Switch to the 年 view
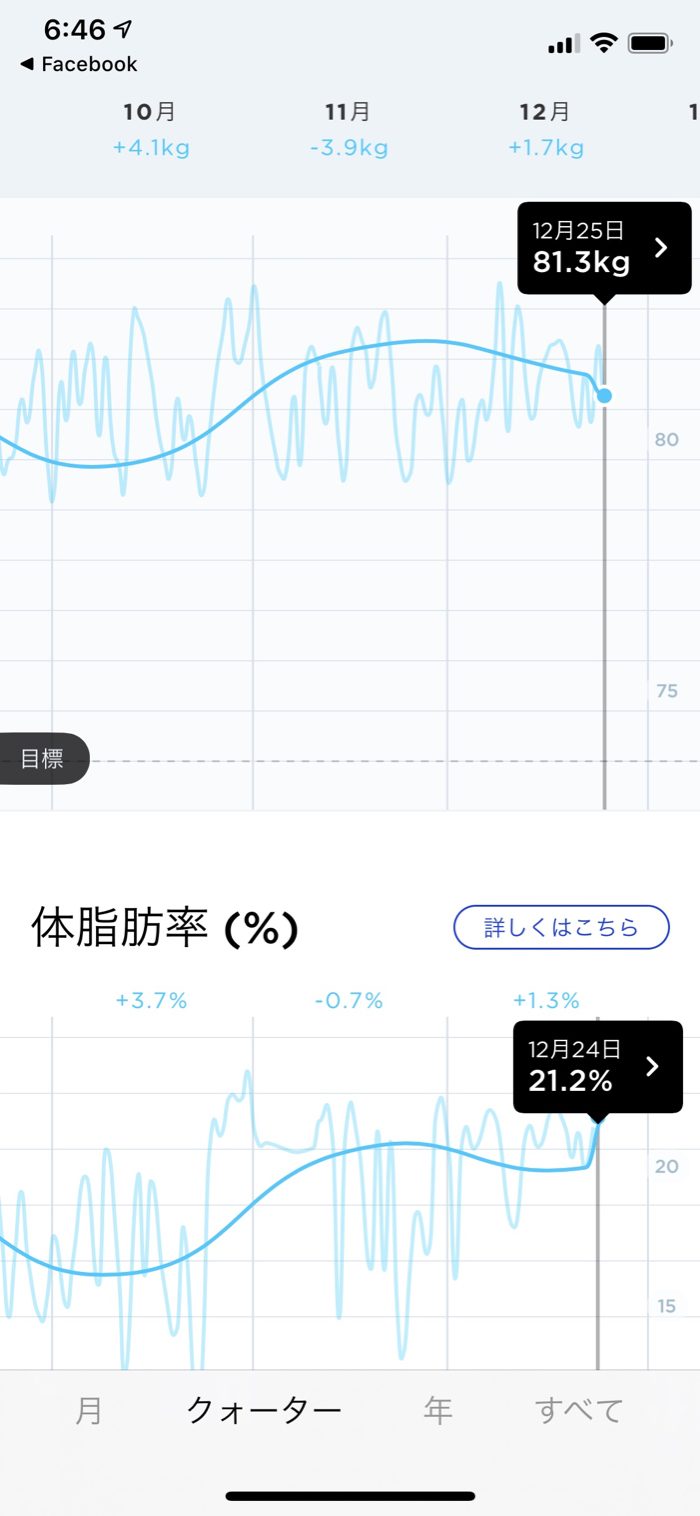 pyautogui.click(x=438, y=1410)
